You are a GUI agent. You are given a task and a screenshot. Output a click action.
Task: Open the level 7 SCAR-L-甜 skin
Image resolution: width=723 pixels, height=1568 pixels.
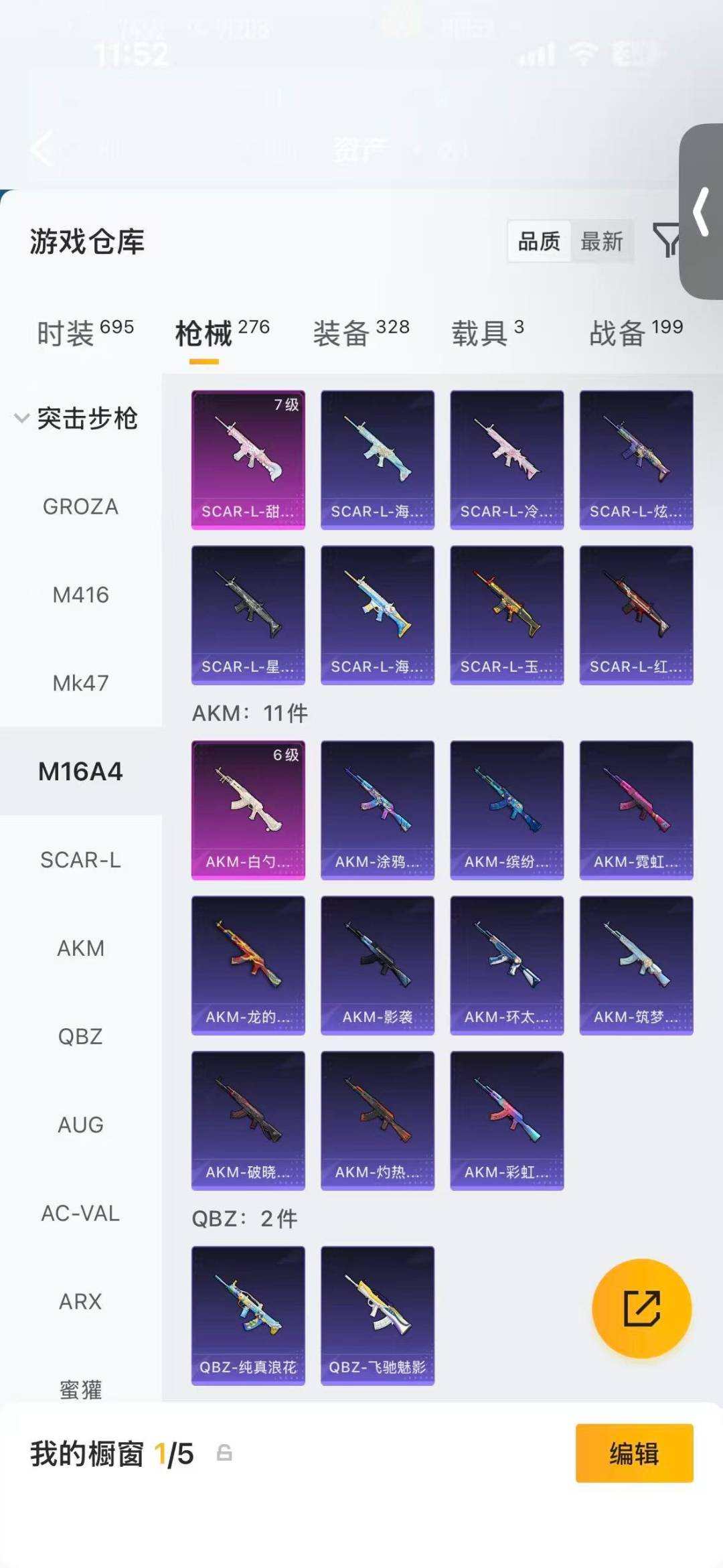[248, 460]
